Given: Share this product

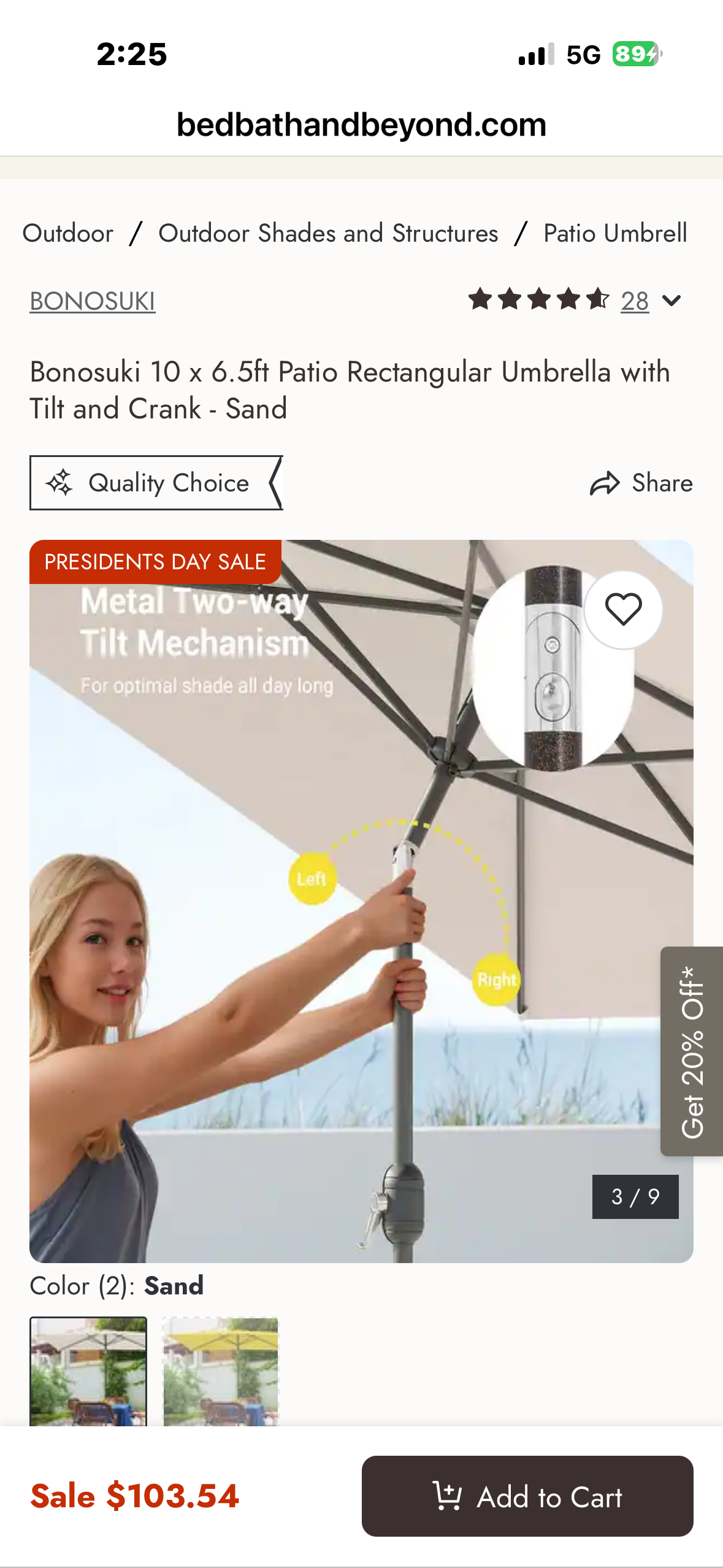Looking at the screenshot, I should (x=641, y=483).
